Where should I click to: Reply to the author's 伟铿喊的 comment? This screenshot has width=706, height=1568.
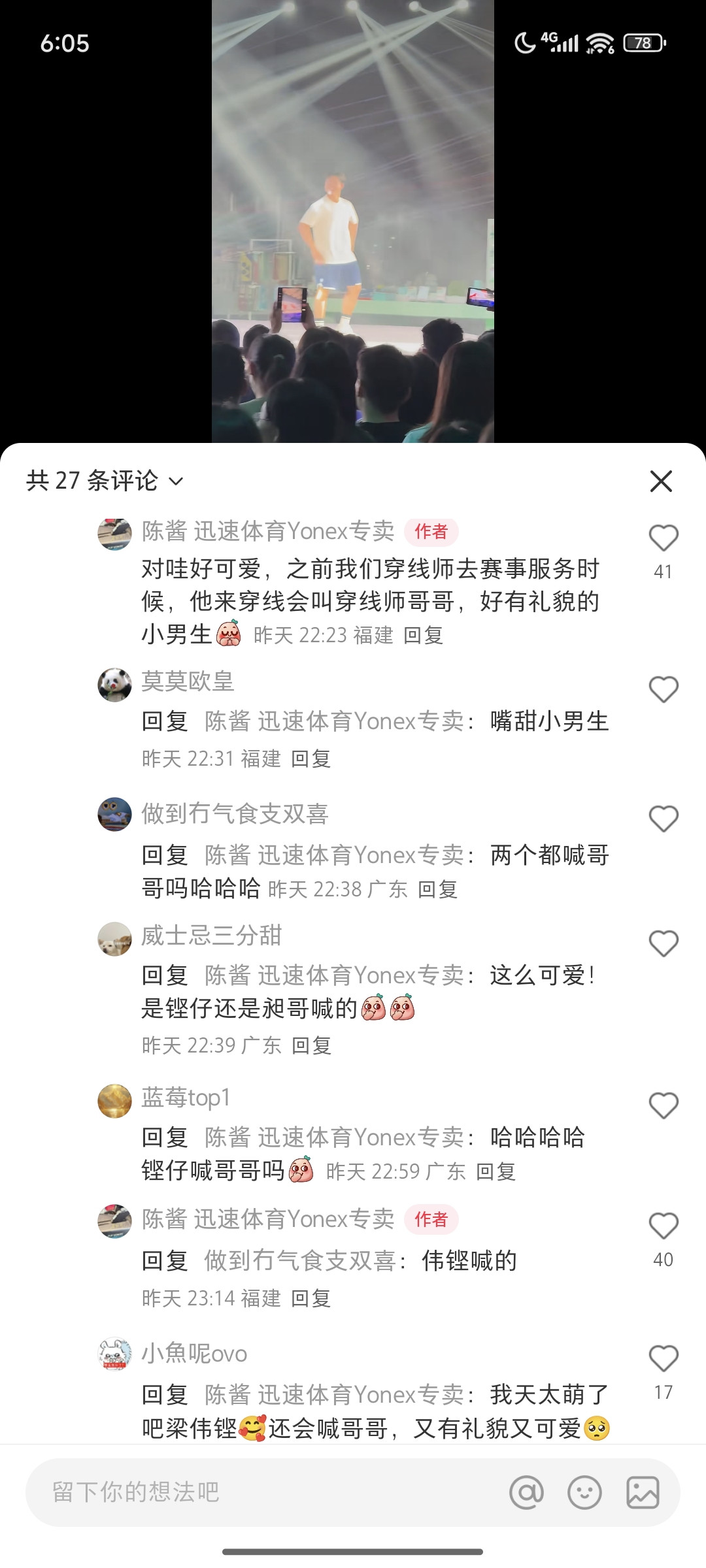(311, 1298)
